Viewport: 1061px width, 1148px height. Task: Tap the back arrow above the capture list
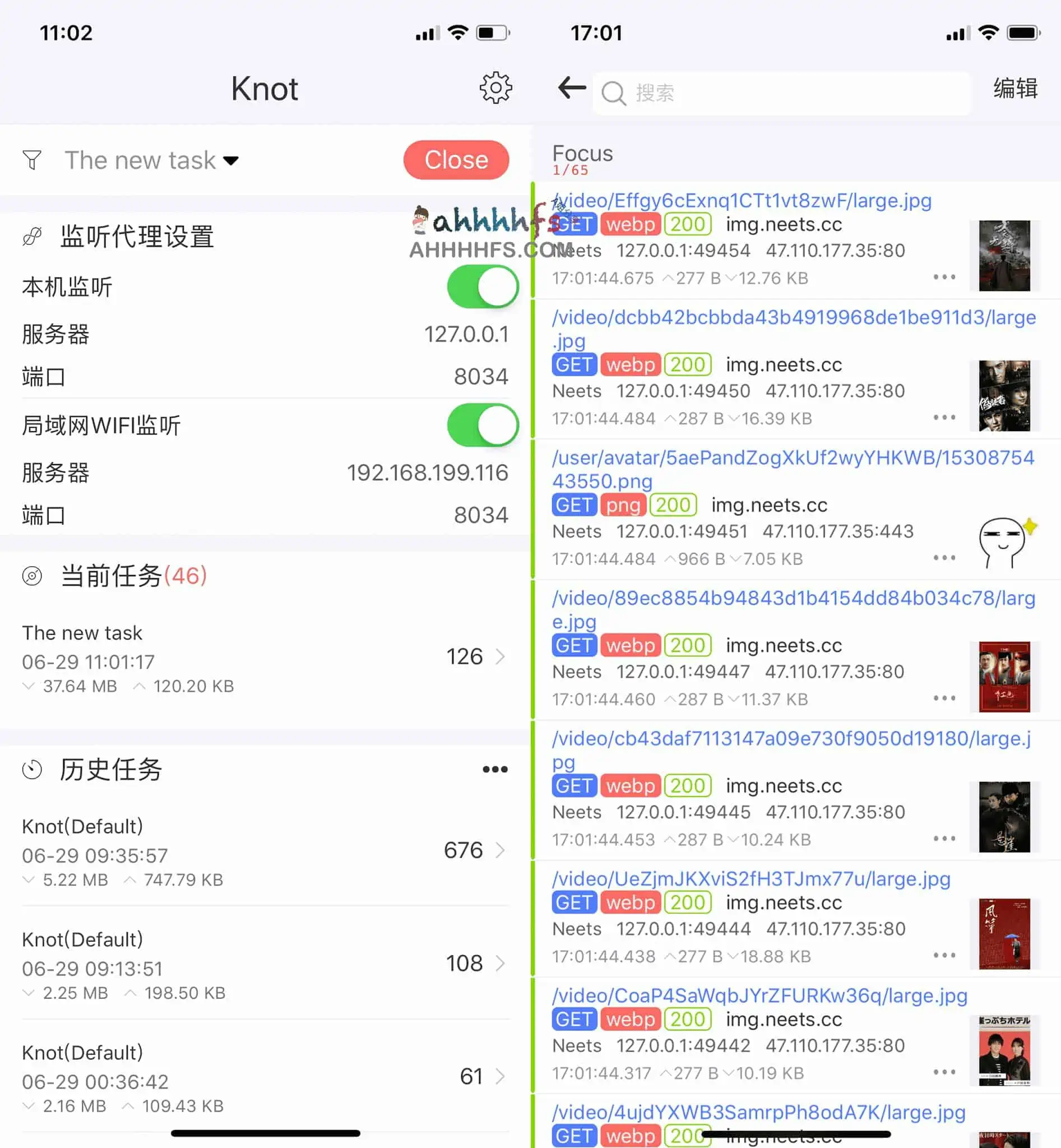pyautogui.click(x=569, y=89)
